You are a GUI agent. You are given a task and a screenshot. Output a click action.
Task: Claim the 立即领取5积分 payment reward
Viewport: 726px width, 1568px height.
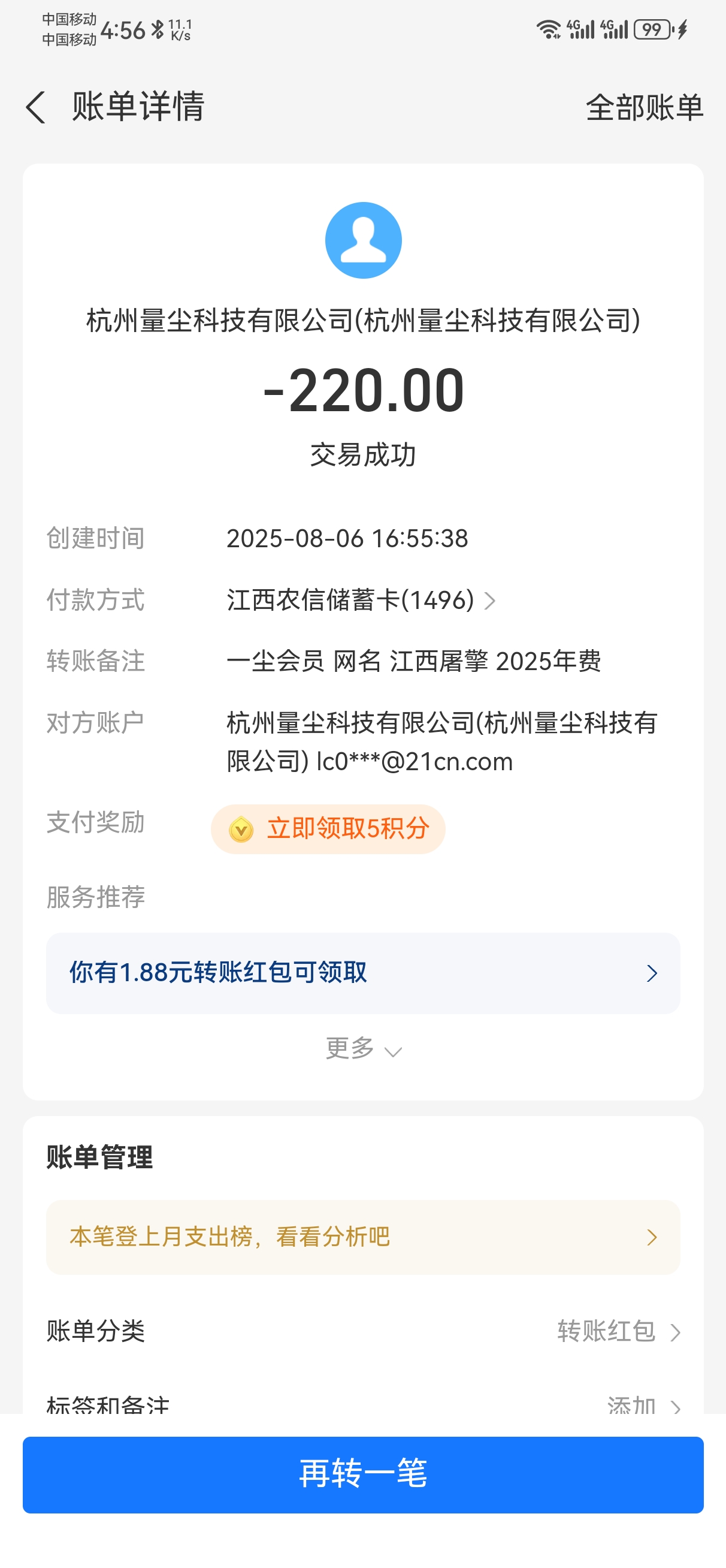tap(328, 828)
